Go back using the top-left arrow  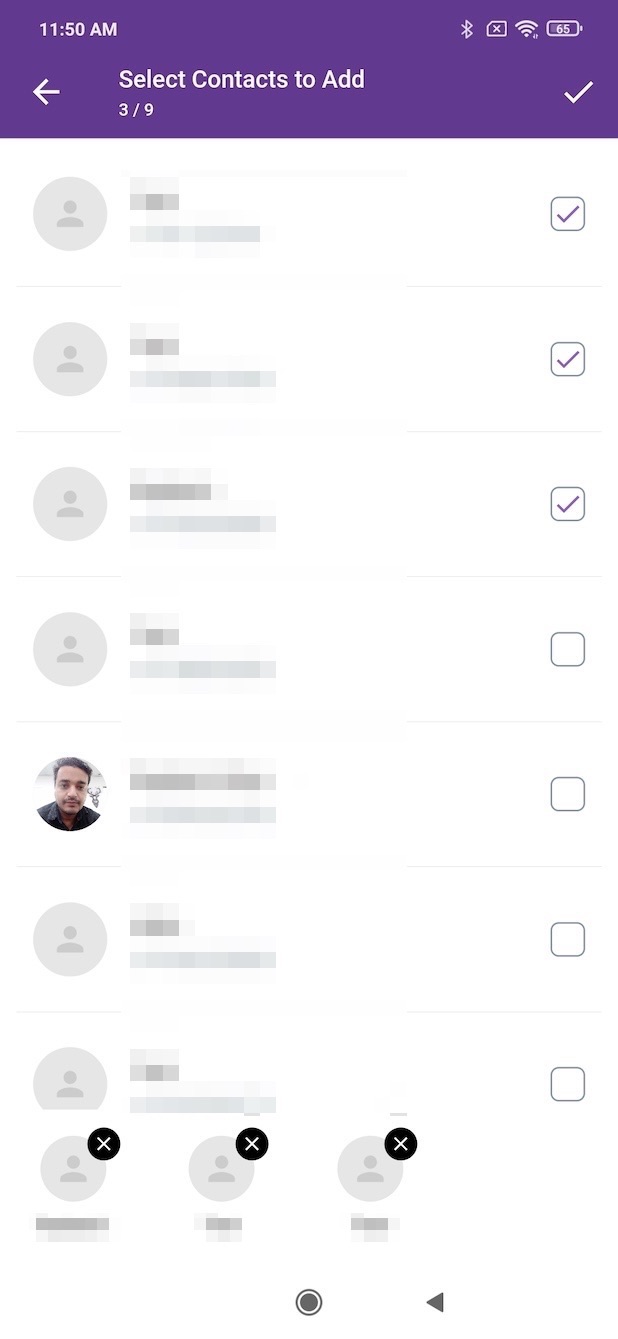pyautogui.click(x=46, y=92)
